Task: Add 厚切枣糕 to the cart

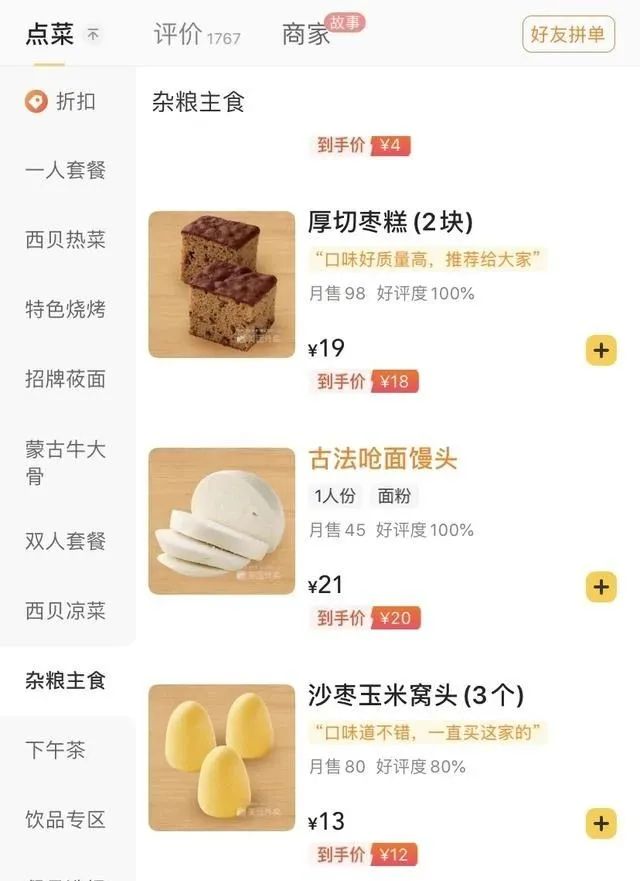Action: (x=600, y=351)
